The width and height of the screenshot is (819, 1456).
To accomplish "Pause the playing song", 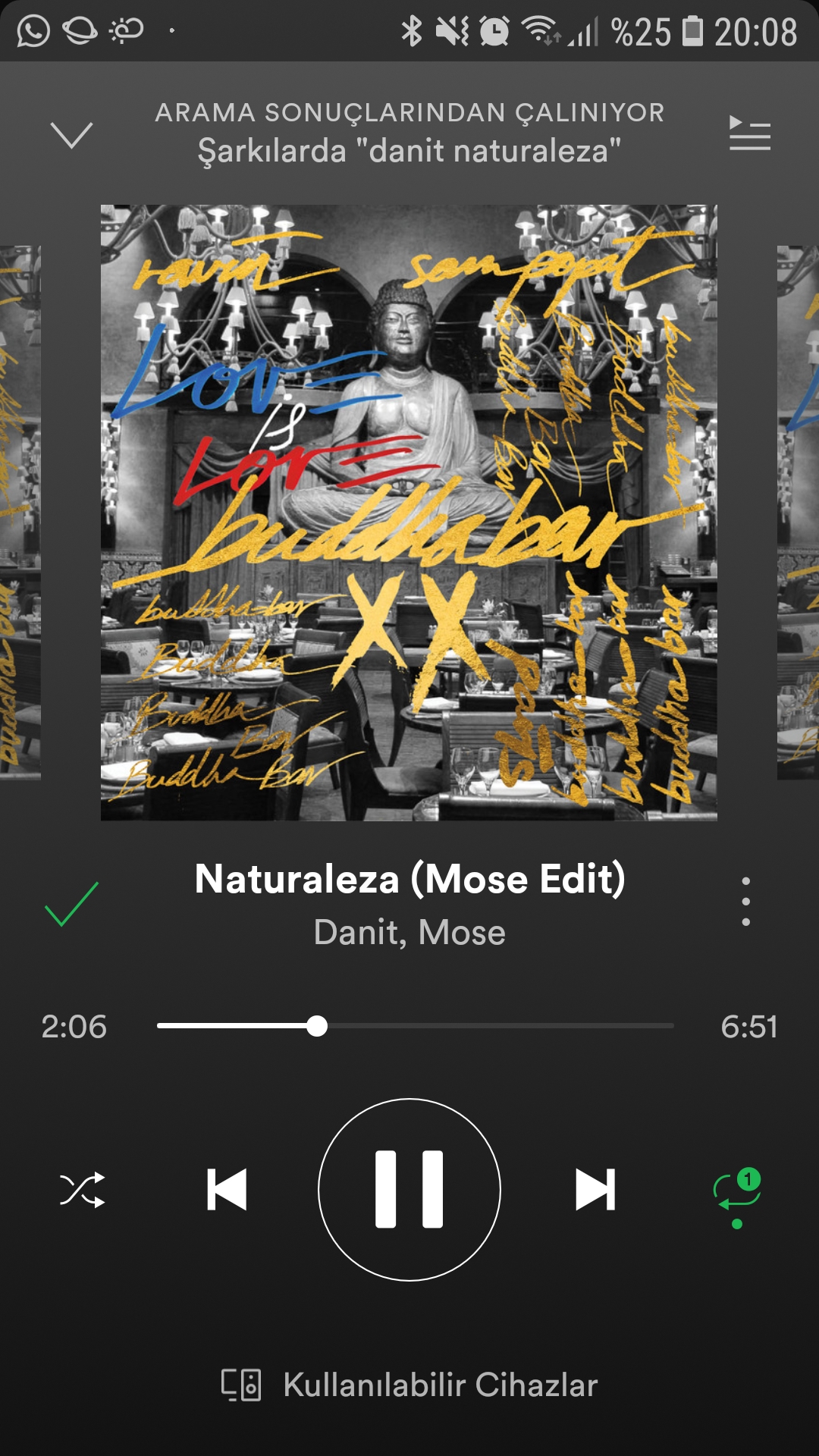I will pyautogui.click(x=409, y=1190).
